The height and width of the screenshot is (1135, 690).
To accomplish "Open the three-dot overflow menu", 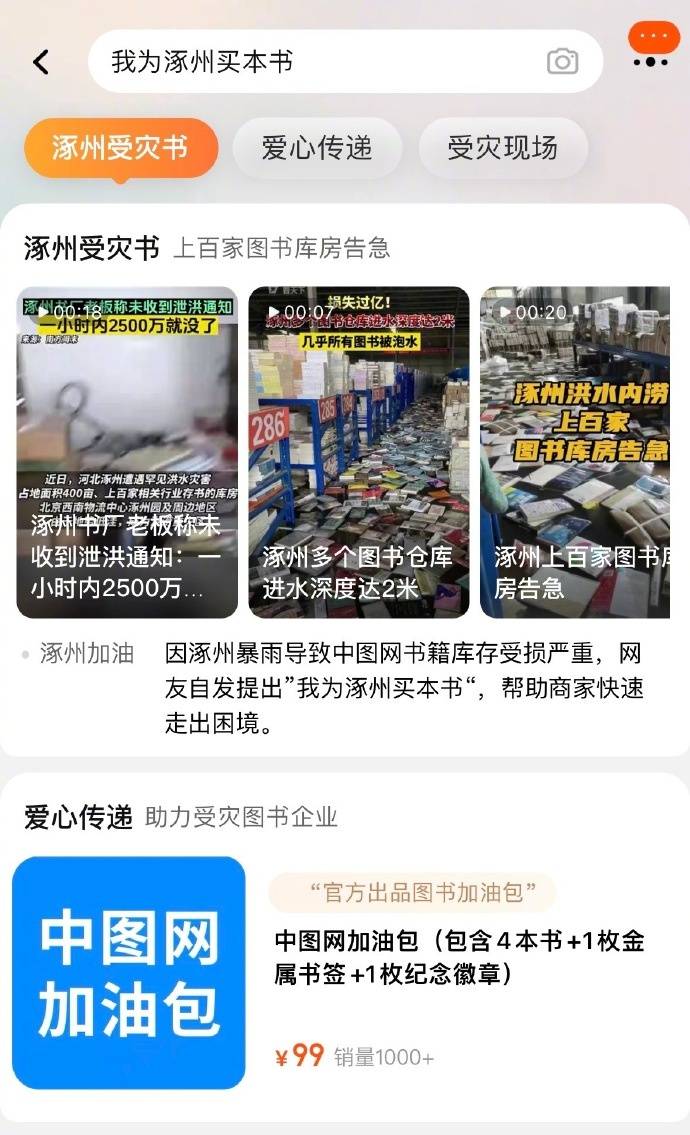I will 651,62.
